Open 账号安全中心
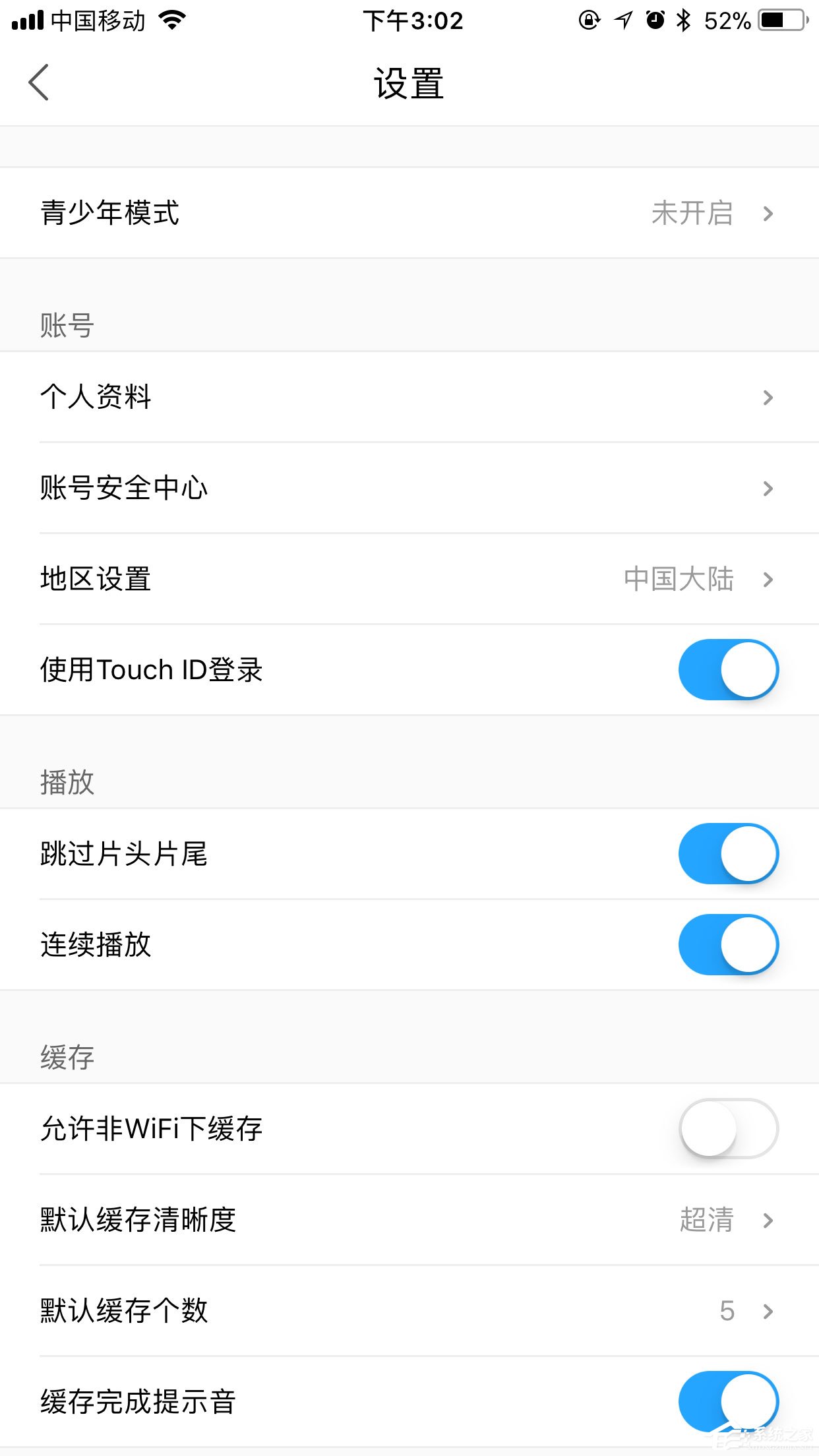The height and width of the screenshot is (1456, 819). point(409,488)
